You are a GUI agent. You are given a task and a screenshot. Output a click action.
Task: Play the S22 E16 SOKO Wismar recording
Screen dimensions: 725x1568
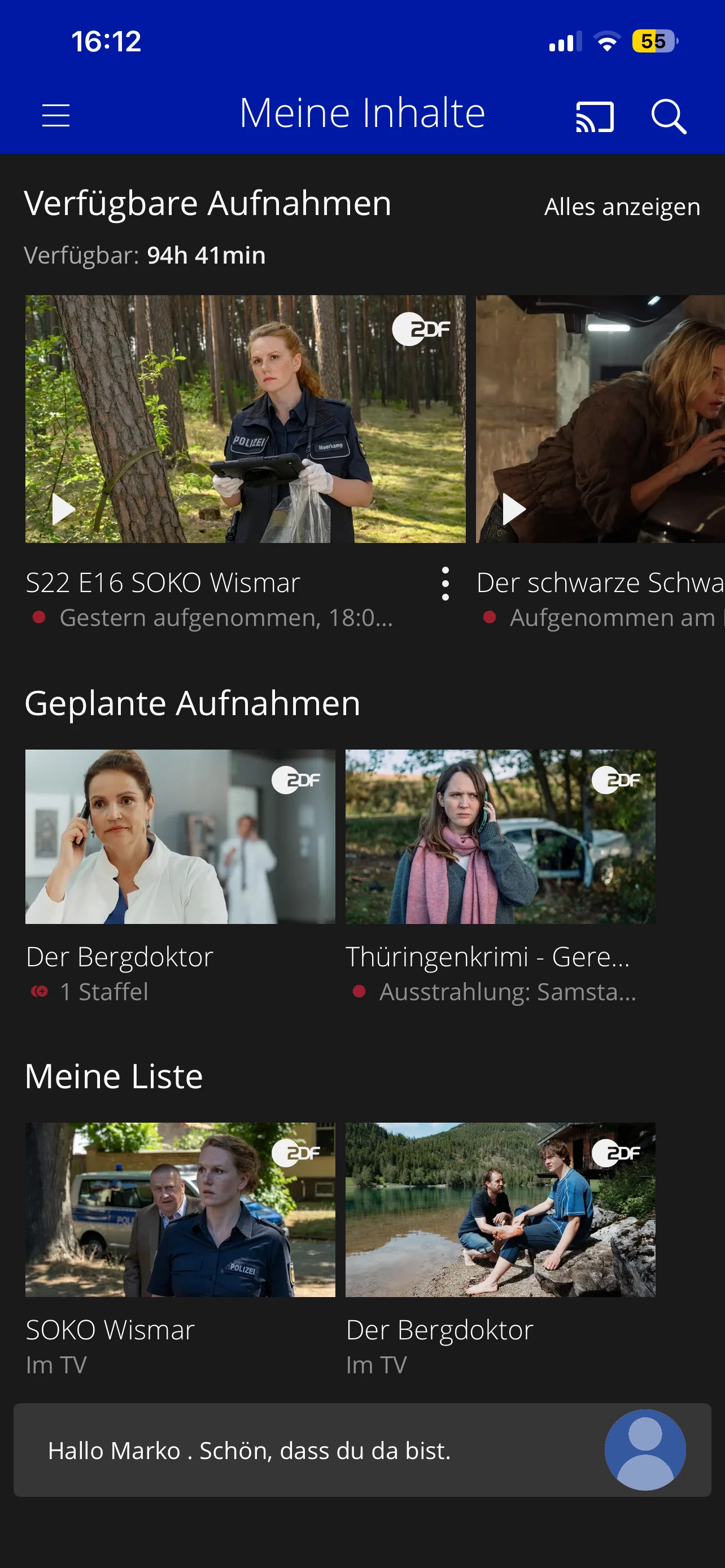coord(63,509)
